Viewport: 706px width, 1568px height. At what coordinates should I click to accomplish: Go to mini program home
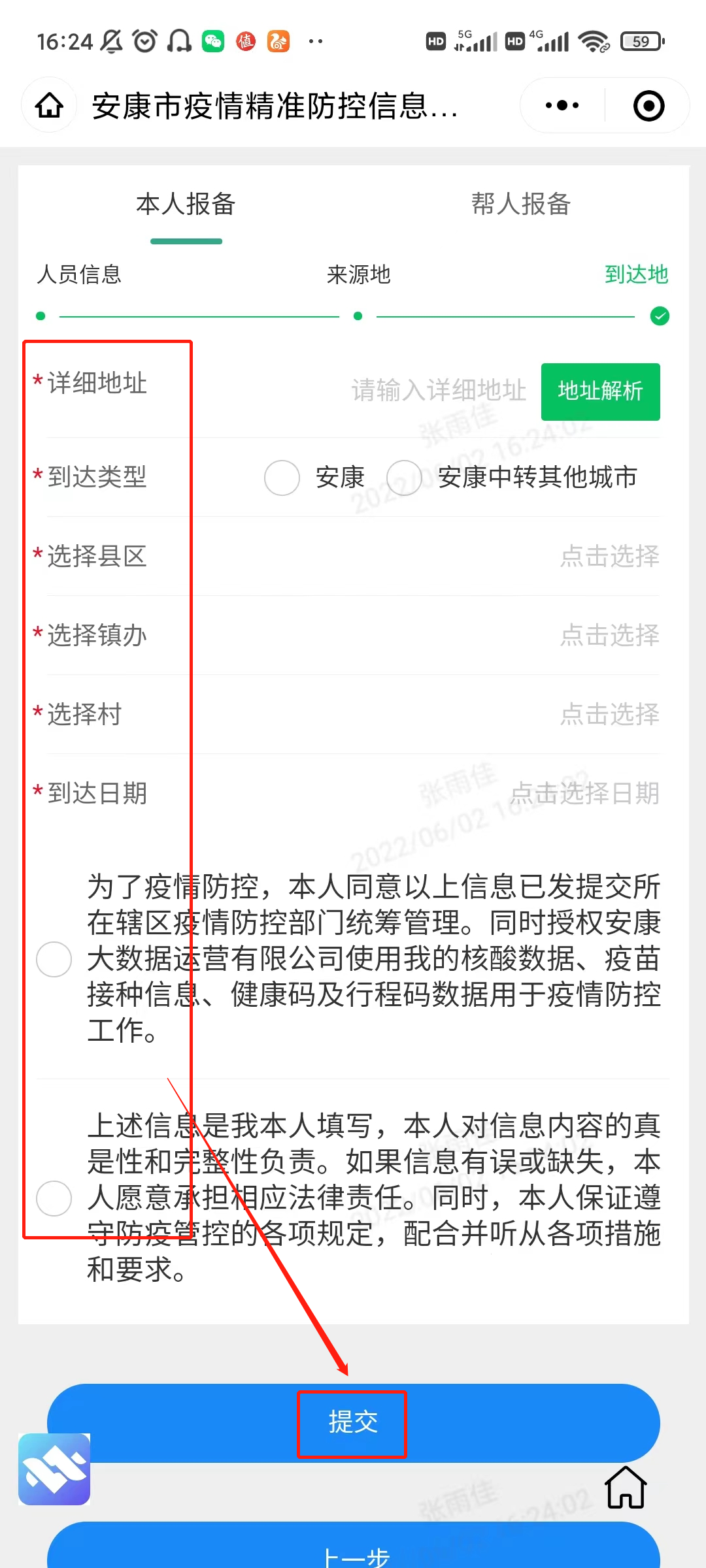(x=49, y=105)
